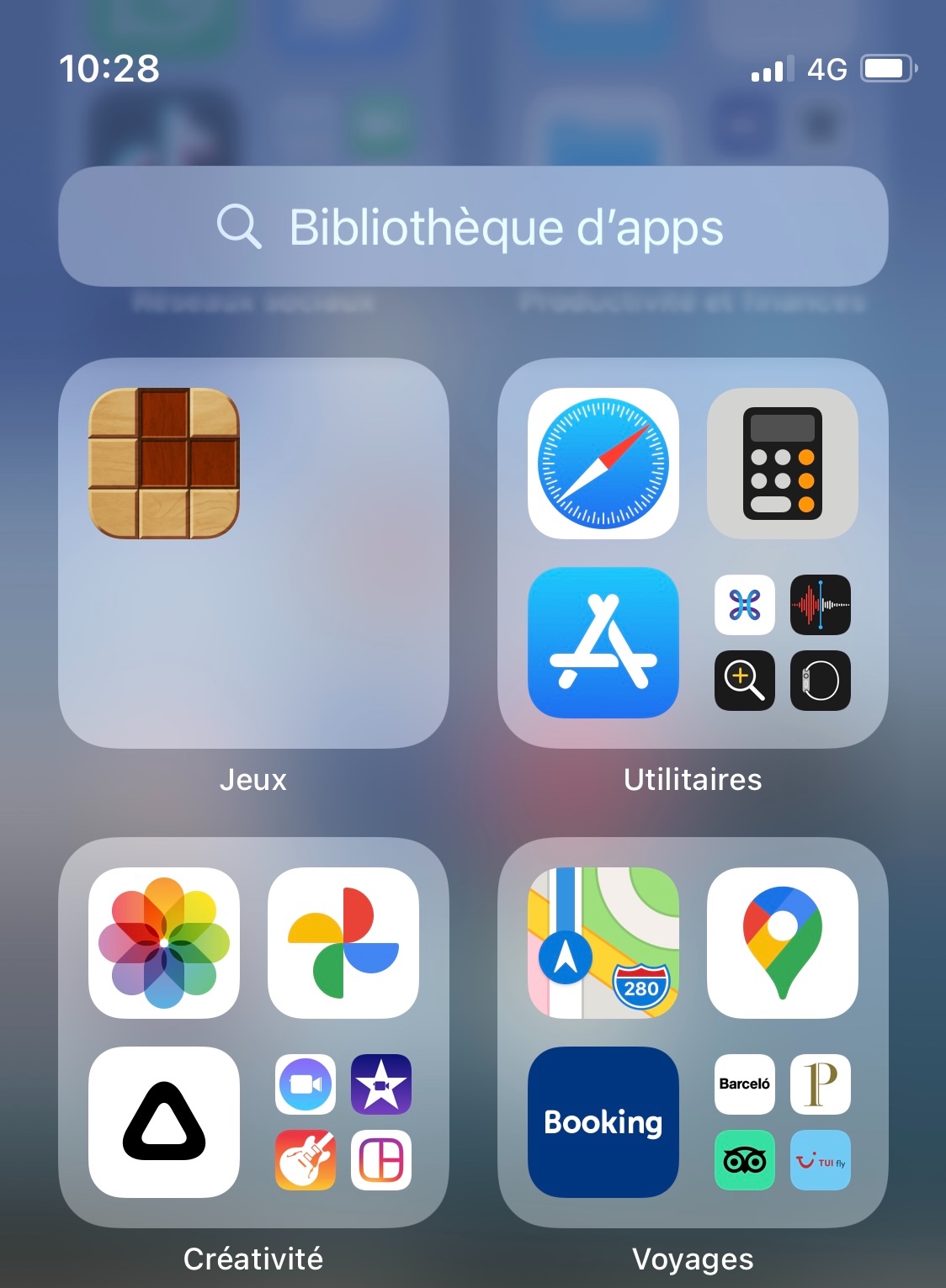Launch Google Maps

click(782, 942)
